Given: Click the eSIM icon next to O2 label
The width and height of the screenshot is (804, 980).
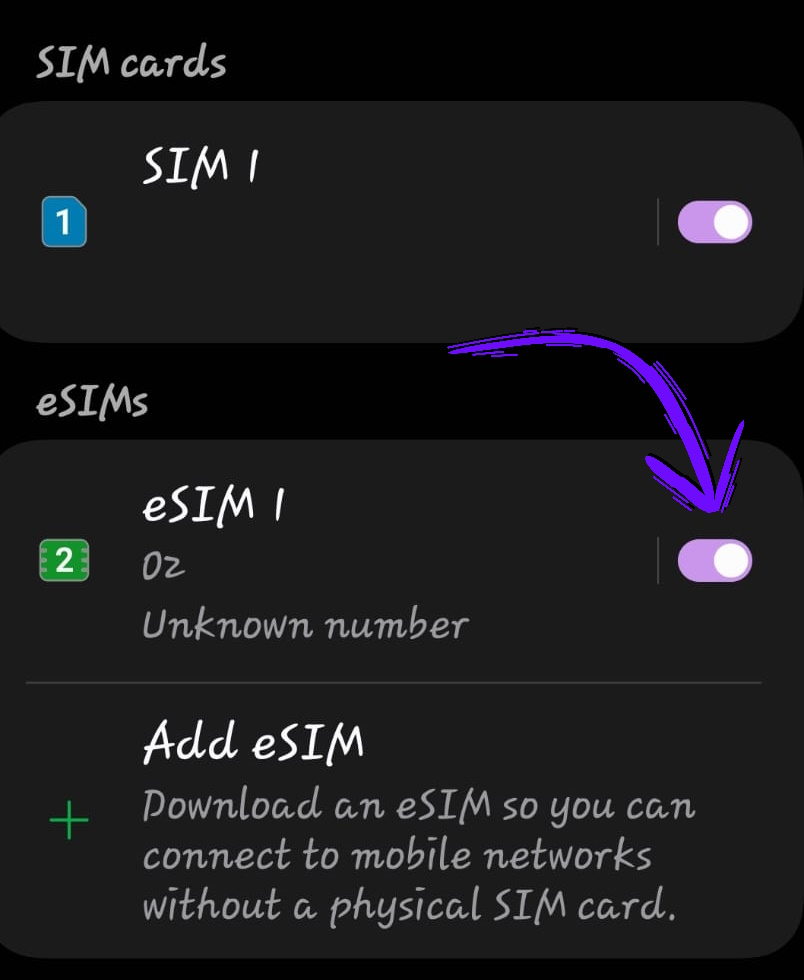Looking at the screenshot, I should [64, 561].
